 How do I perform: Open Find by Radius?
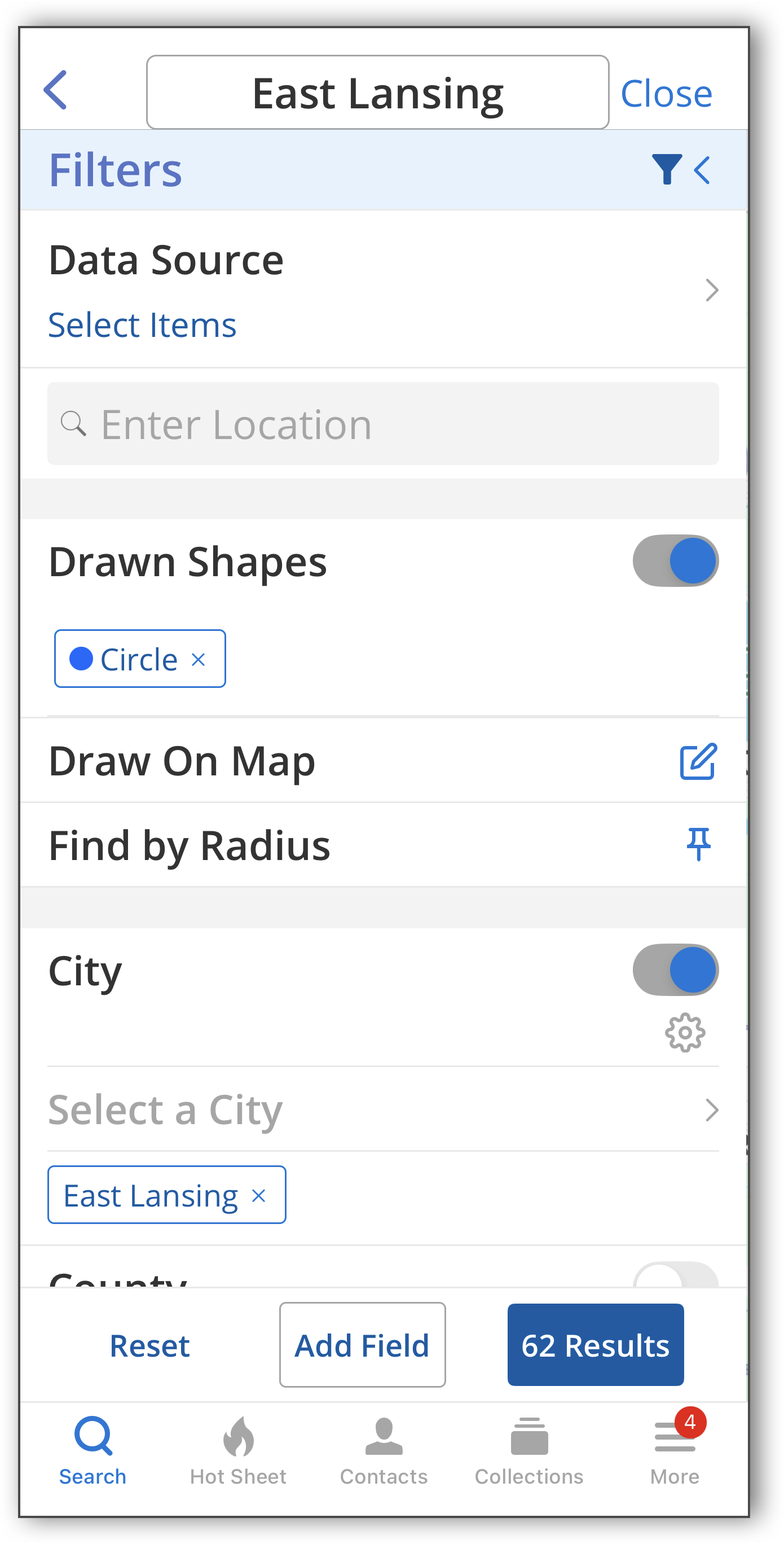384,845
